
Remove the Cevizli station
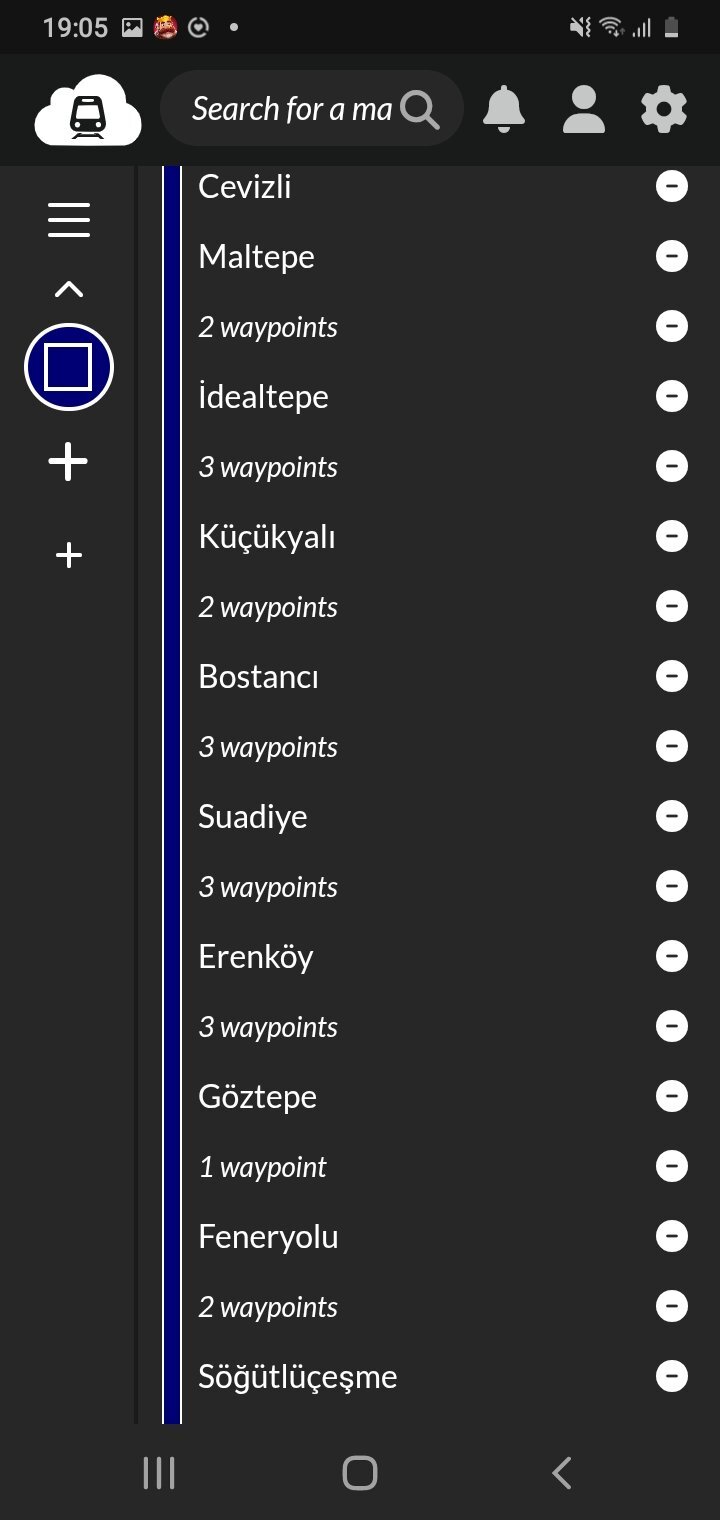pyautogui.click(x=671, y=185)
